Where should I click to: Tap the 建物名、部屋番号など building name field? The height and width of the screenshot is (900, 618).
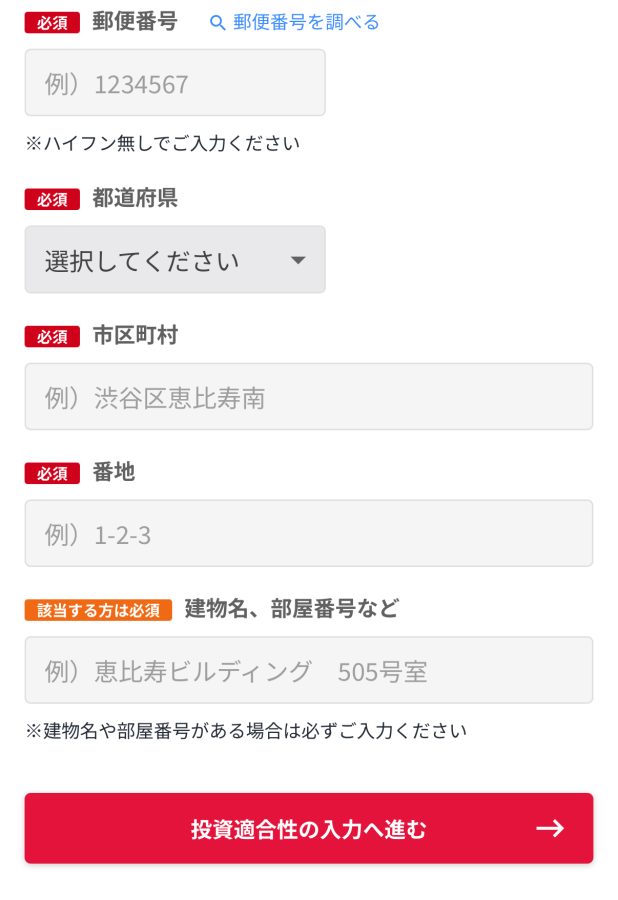308,670
